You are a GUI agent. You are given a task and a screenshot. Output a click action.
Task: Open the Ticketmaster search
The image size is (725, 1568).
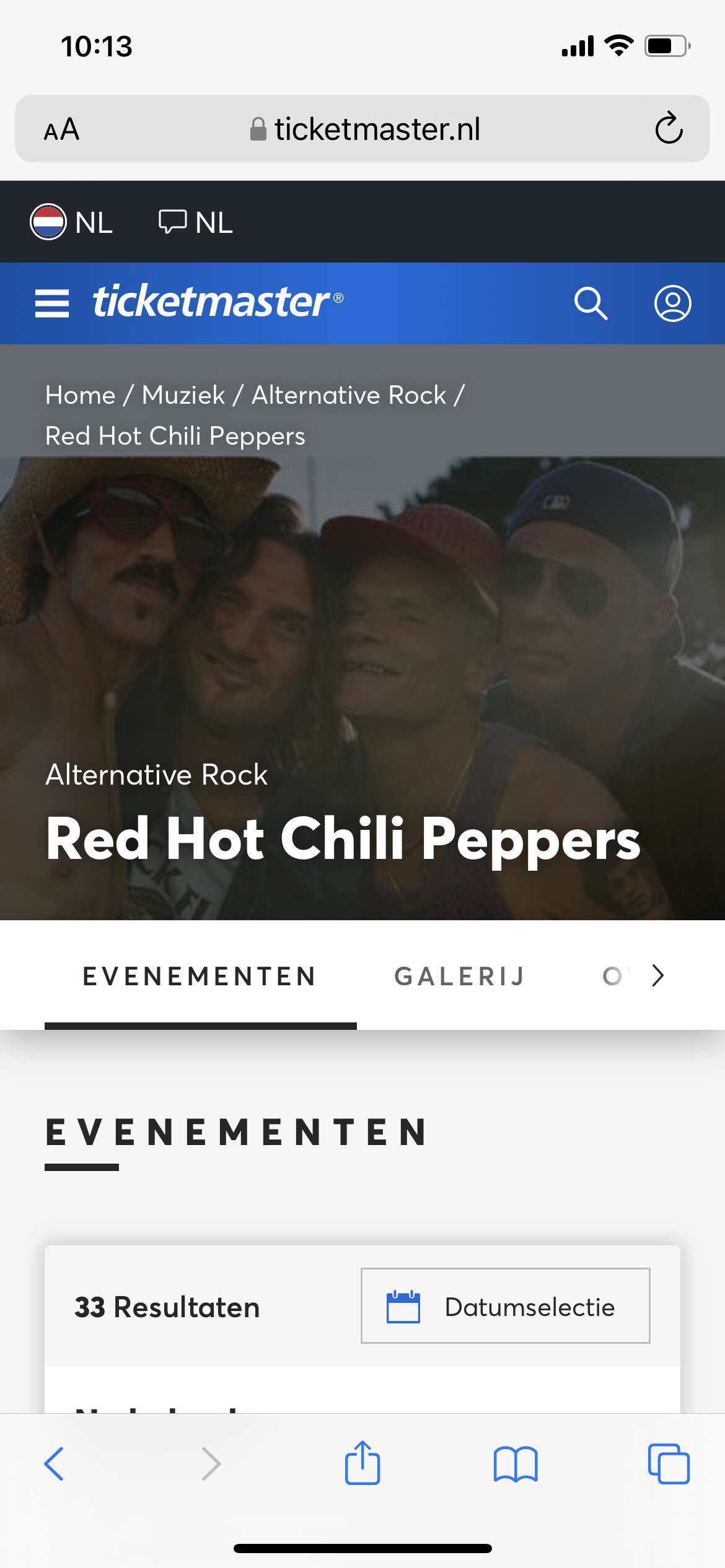591,303
